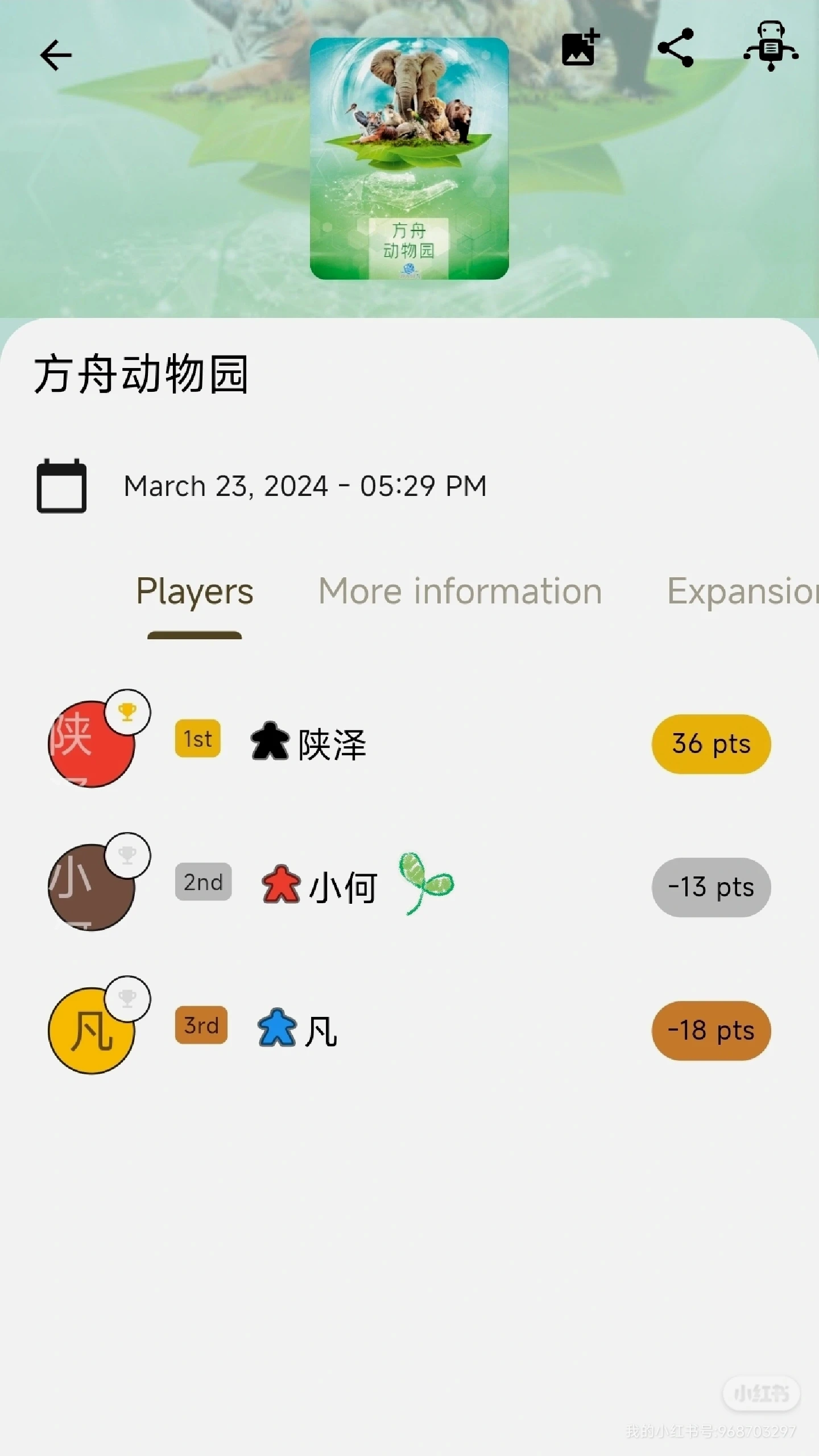Add a photo to this play
819x1456 pixels.
point(580,48)
